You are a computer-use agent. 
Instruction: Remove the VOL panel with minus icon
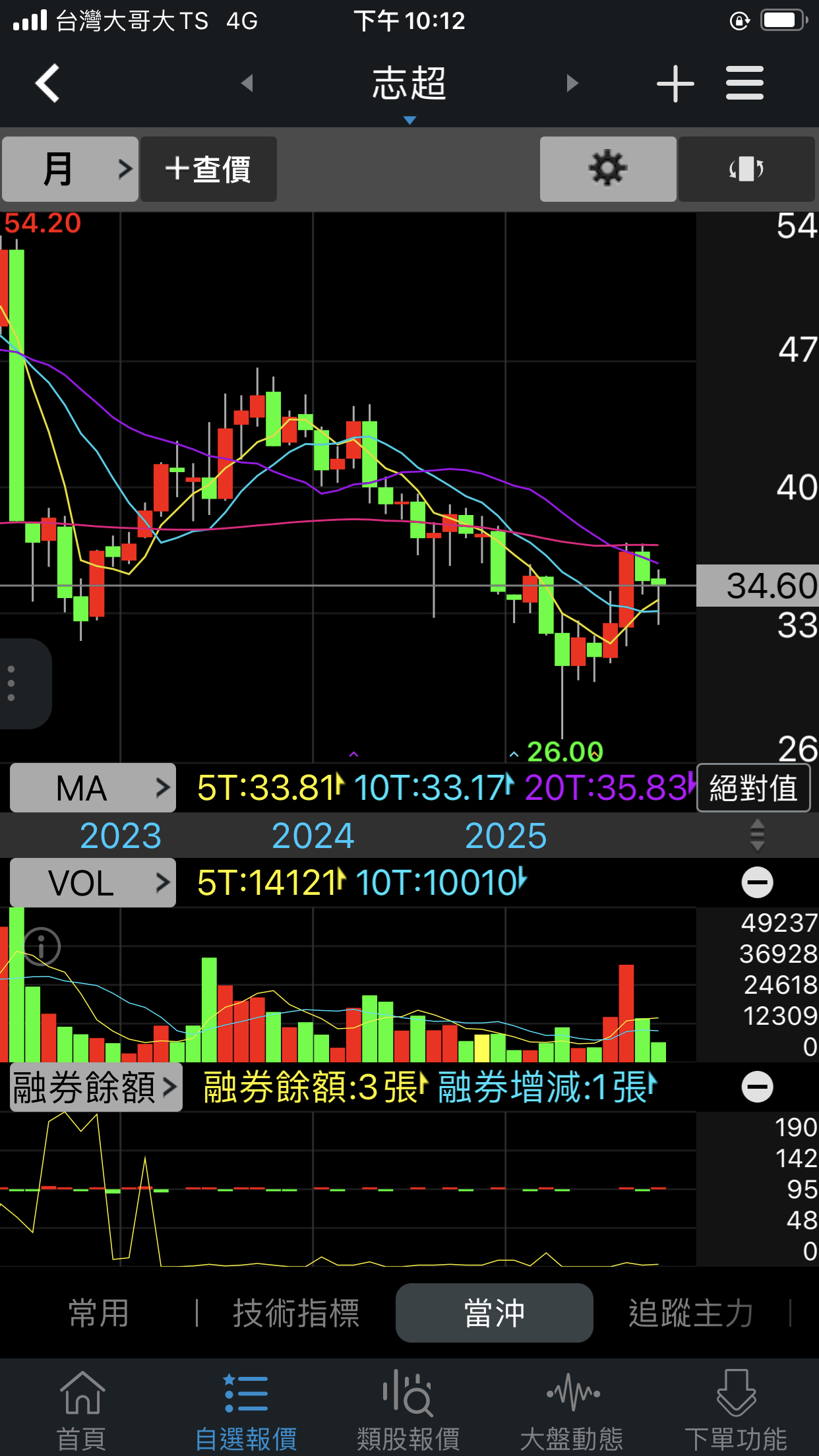click(757, 882)
